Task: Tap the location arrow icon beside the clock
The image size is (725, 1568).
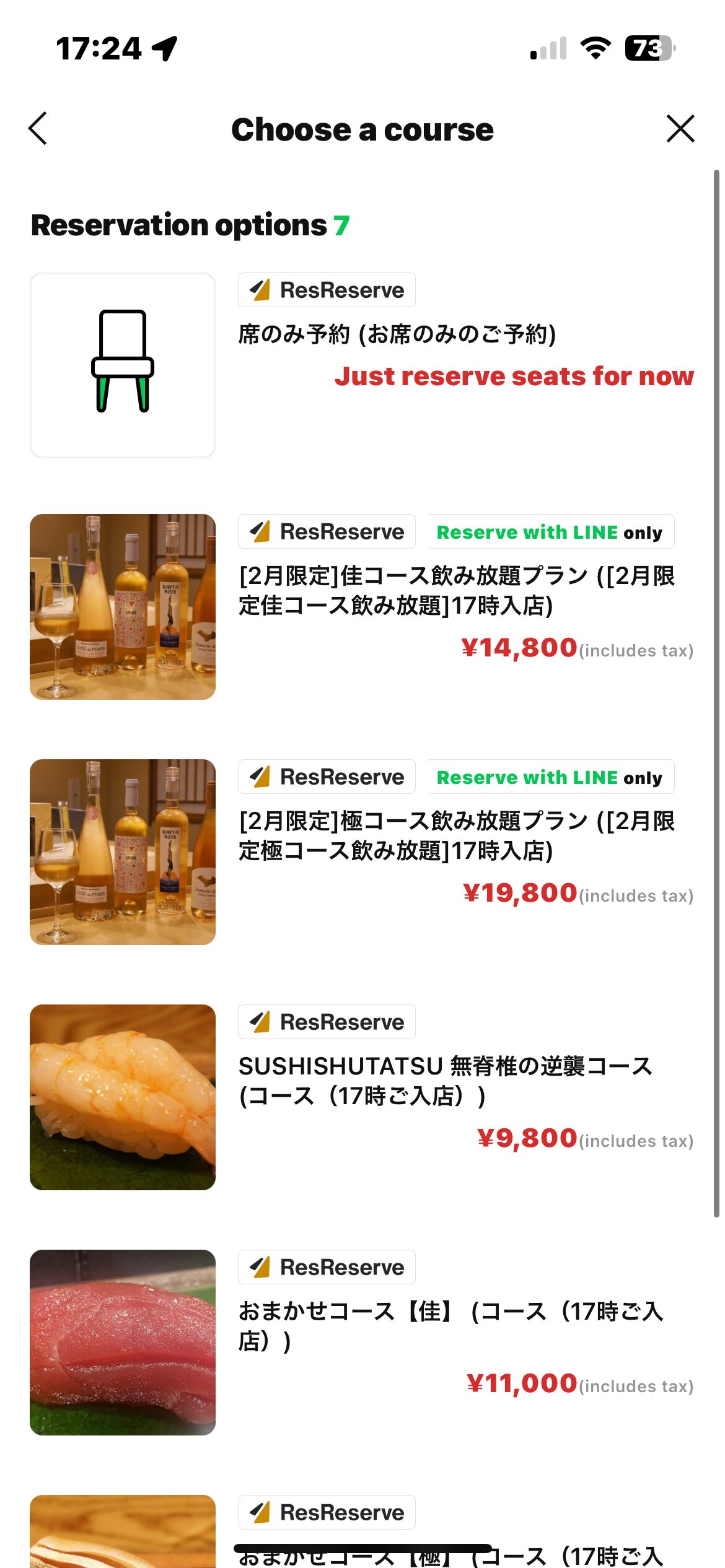Action: tap(164, 47)
